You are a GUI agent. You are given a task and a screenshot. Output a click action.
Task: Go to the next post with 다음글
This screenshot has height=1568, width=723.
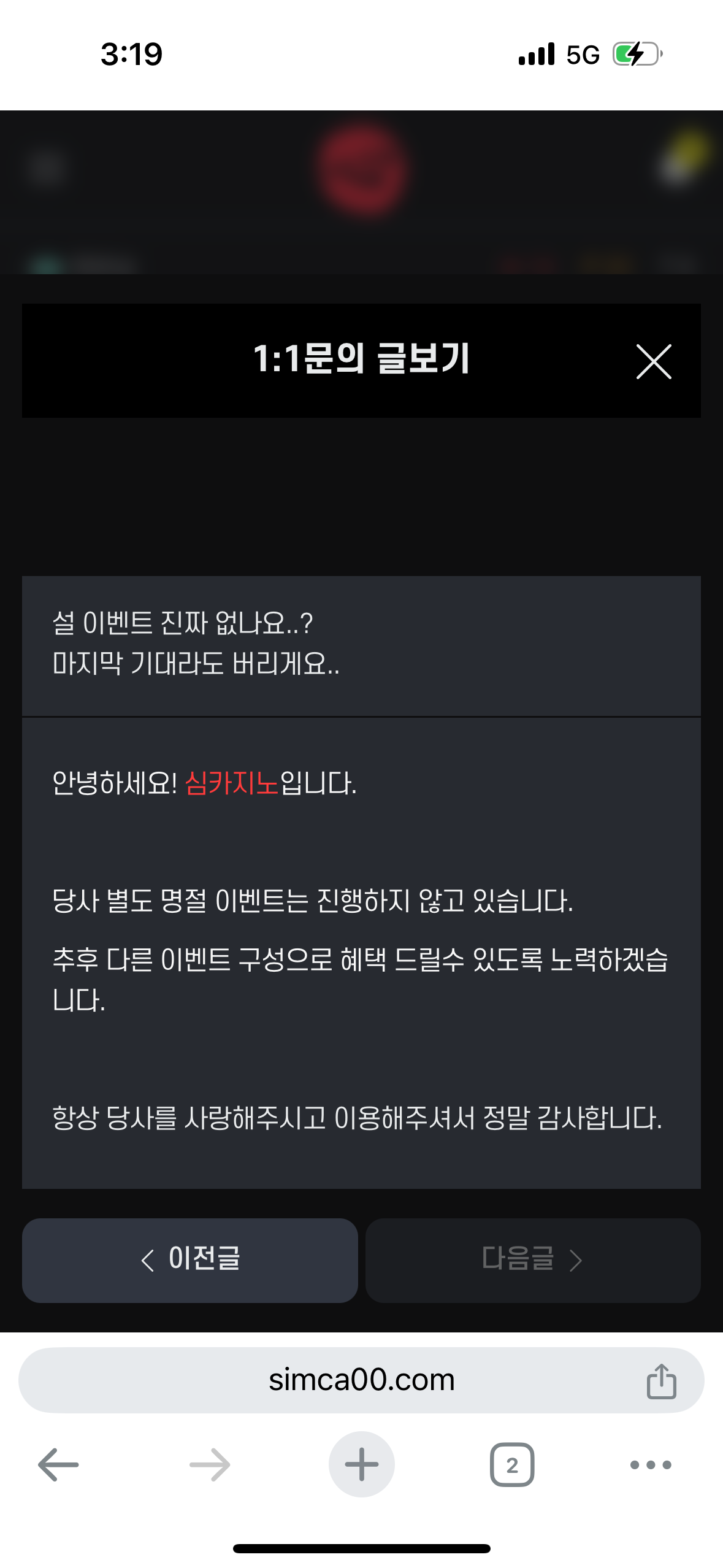coord(532,1259)
